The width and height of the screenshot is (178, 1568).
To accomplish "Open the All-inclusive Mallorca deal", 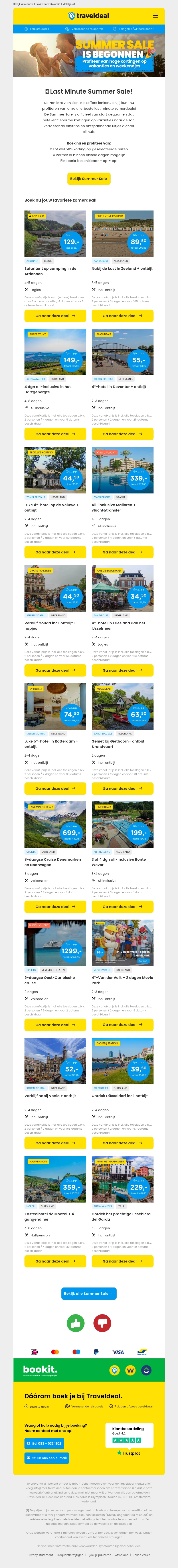I will (122, 552).
